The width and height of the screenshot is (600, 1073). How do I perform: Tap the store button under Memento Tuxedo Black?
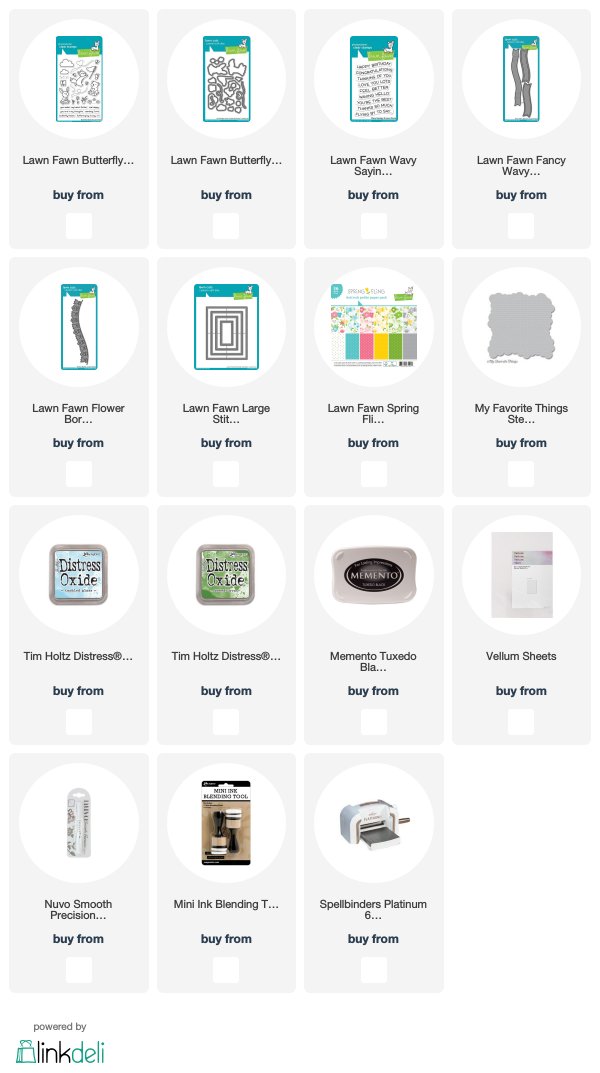coord(374,722)
